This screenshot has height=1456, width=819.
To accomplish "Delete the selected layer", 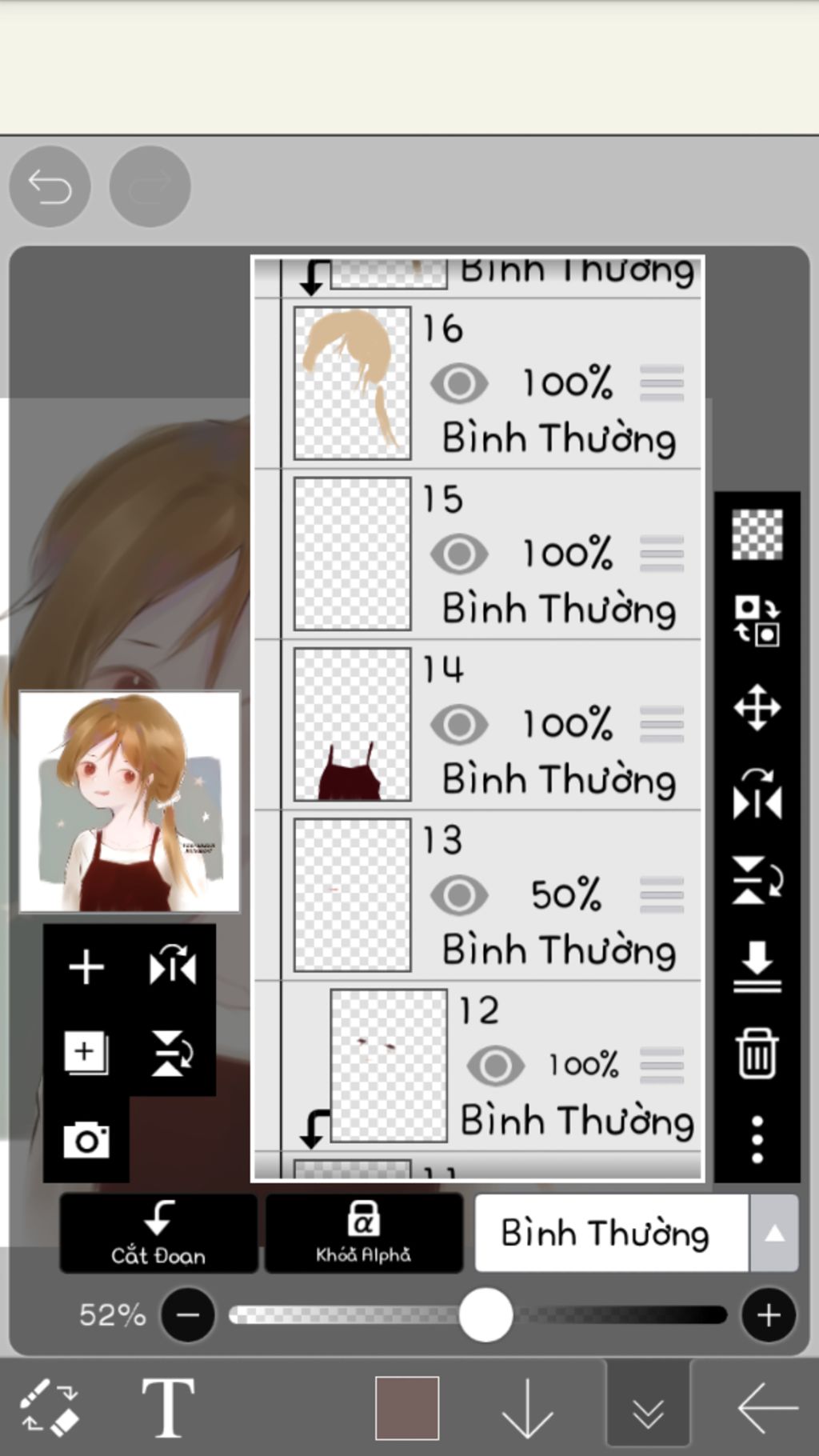I will coord(757,1053).
